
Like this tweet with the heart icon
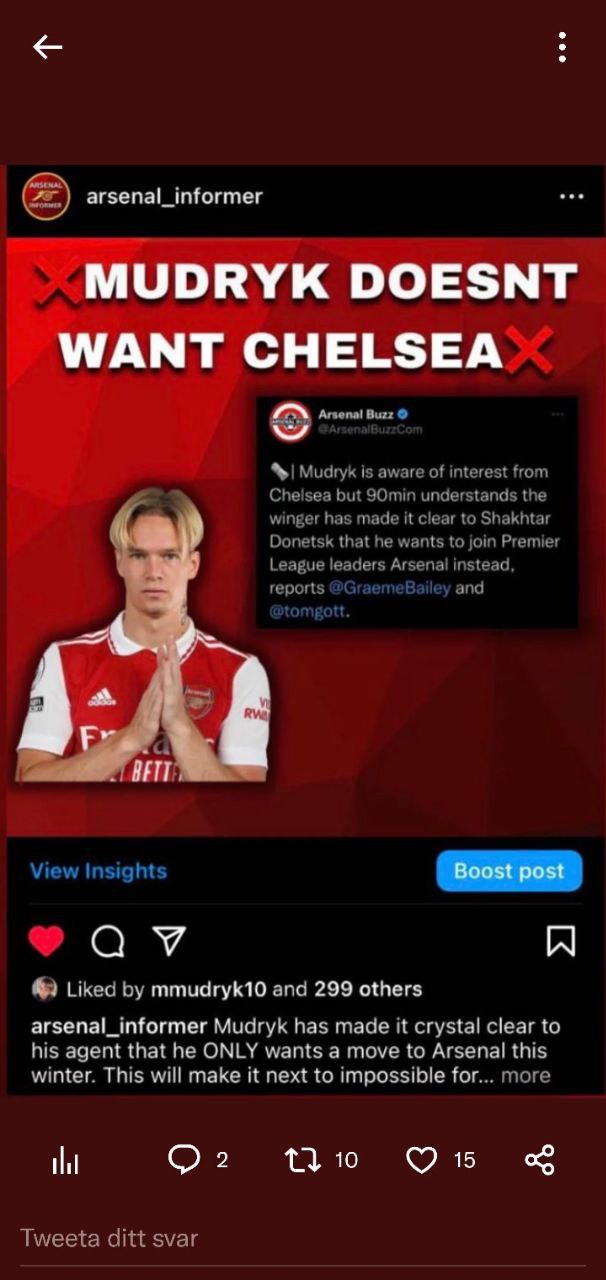click(422, 1159)
